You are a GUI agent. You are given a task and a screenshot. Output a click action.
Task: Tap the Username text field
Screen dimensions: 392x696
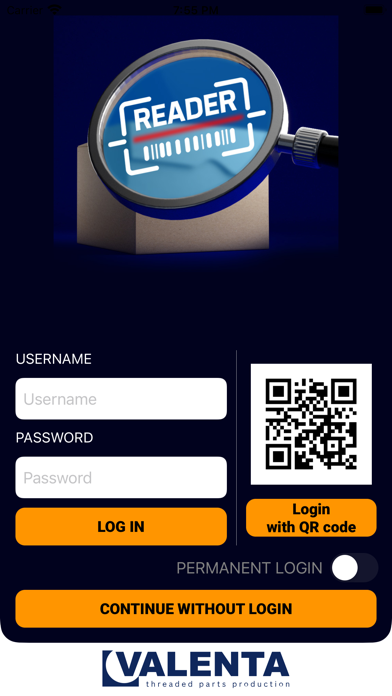coord(121,399)
